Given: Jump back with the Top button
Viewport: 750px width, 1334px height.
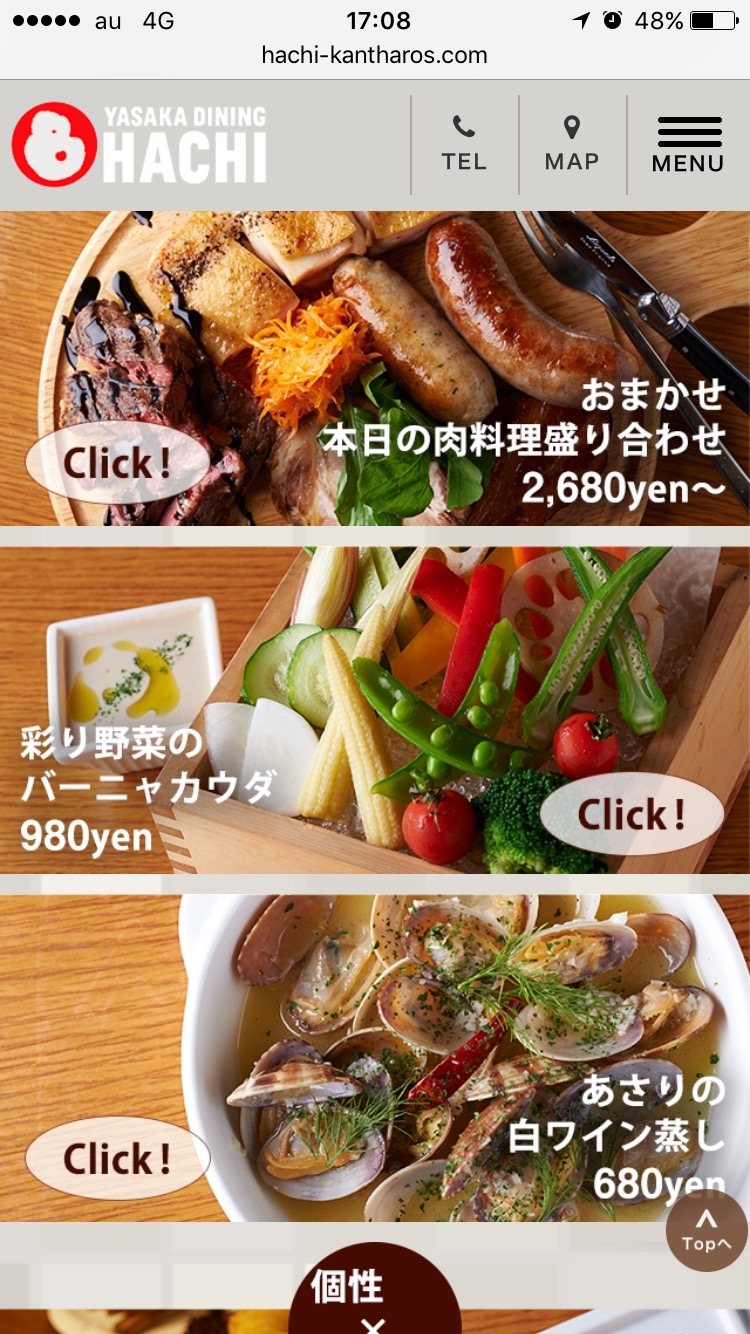Looking at the screenshot, I should tap(707, 1230).
